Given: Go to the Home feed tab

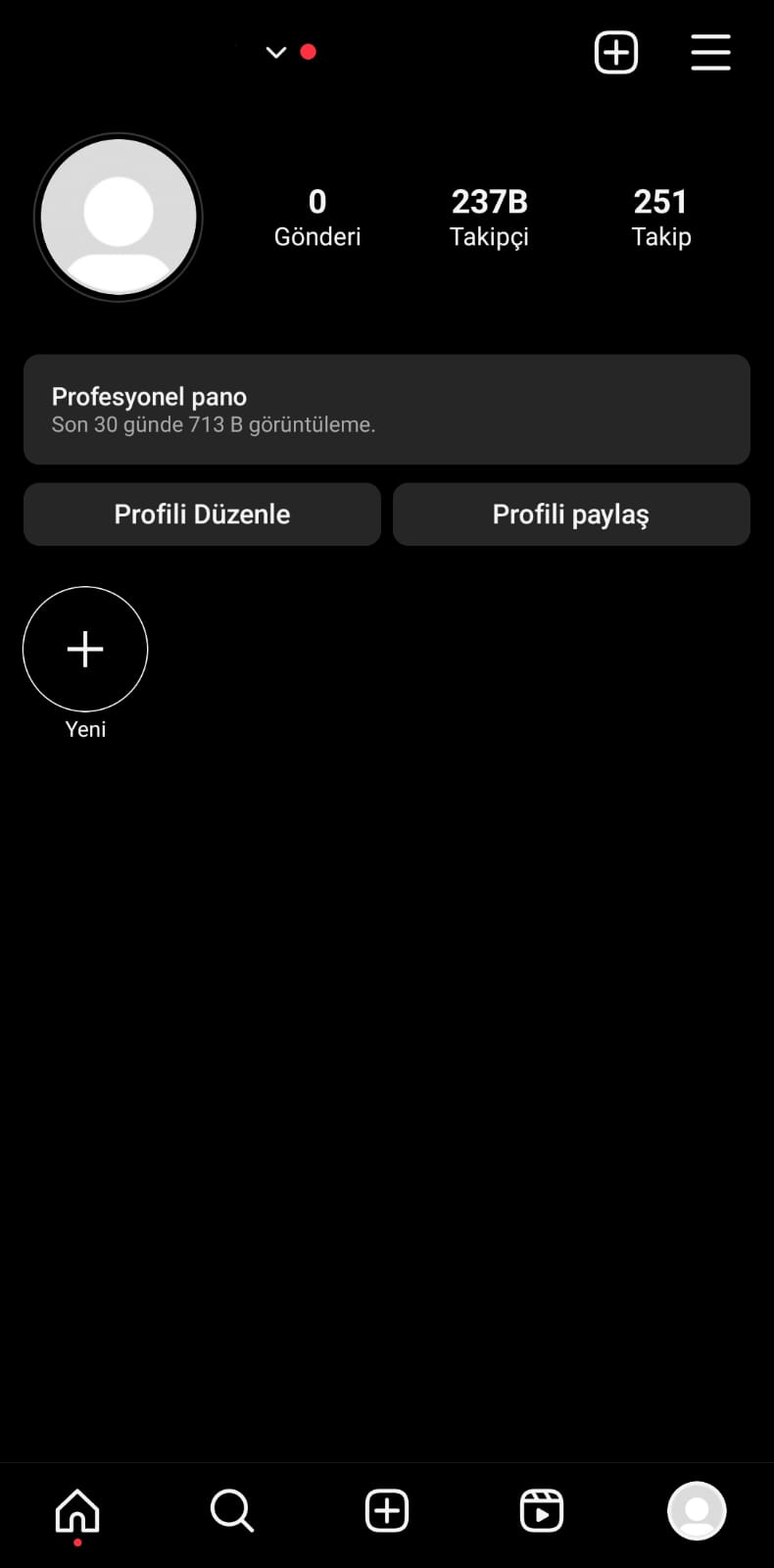Looking at the screenshot, I should coord(77,1510).
